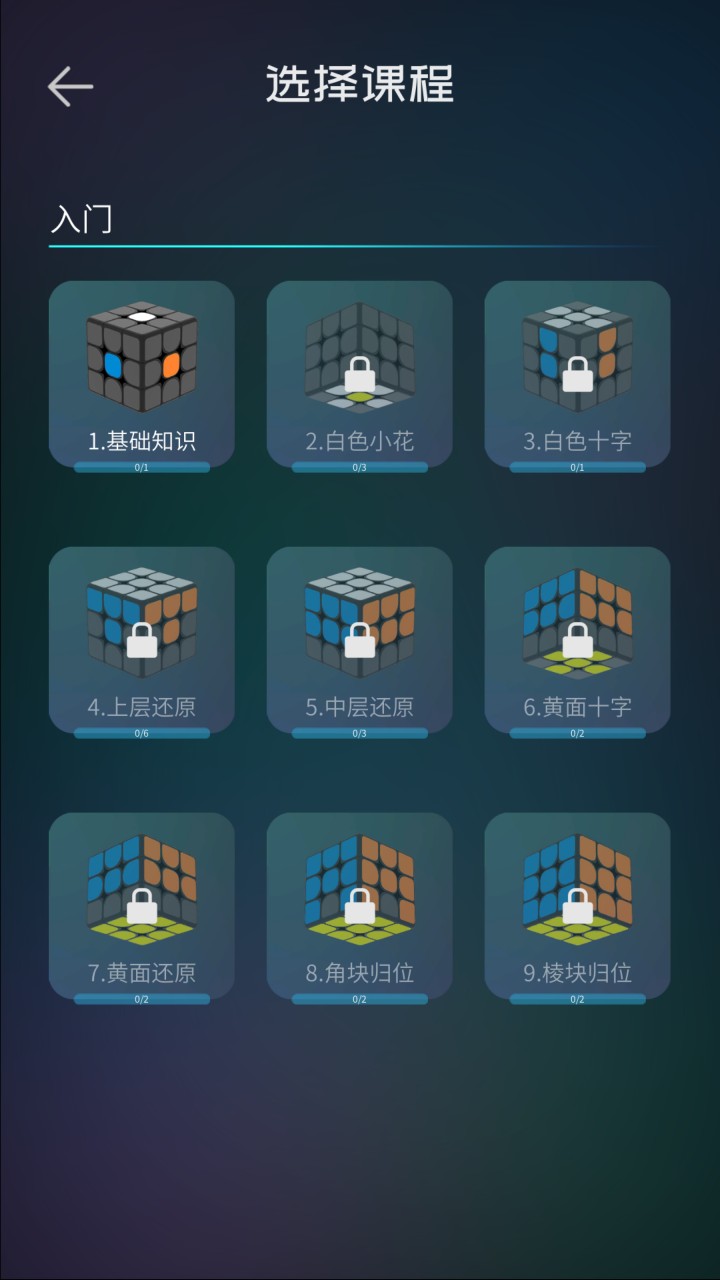Open the 4.上层还原 lesson tile
This screenshot has height=1280, width=720.
pos(142,639)
